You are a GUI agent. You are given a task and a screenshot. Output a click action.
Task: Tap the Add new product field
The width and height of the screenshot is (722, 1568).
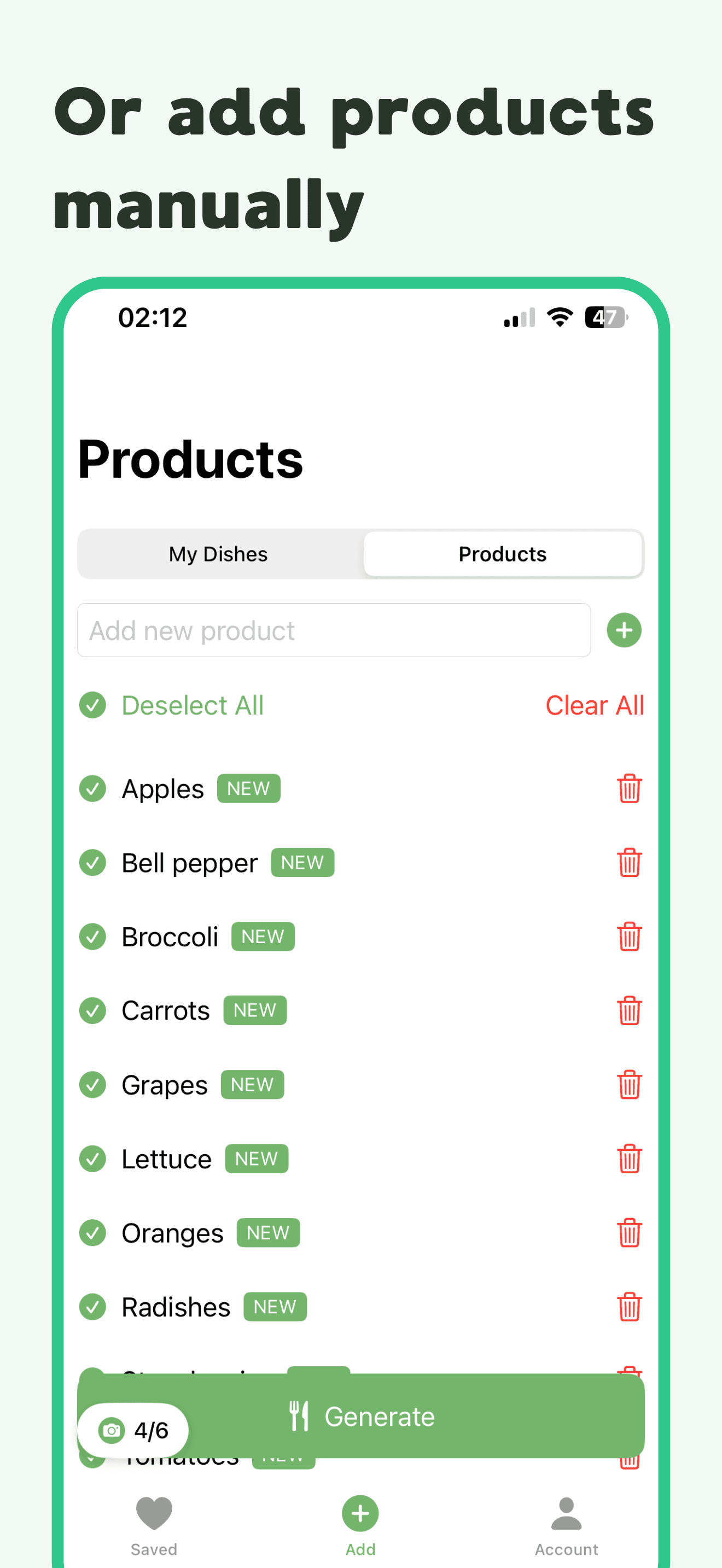coord(334,630)
